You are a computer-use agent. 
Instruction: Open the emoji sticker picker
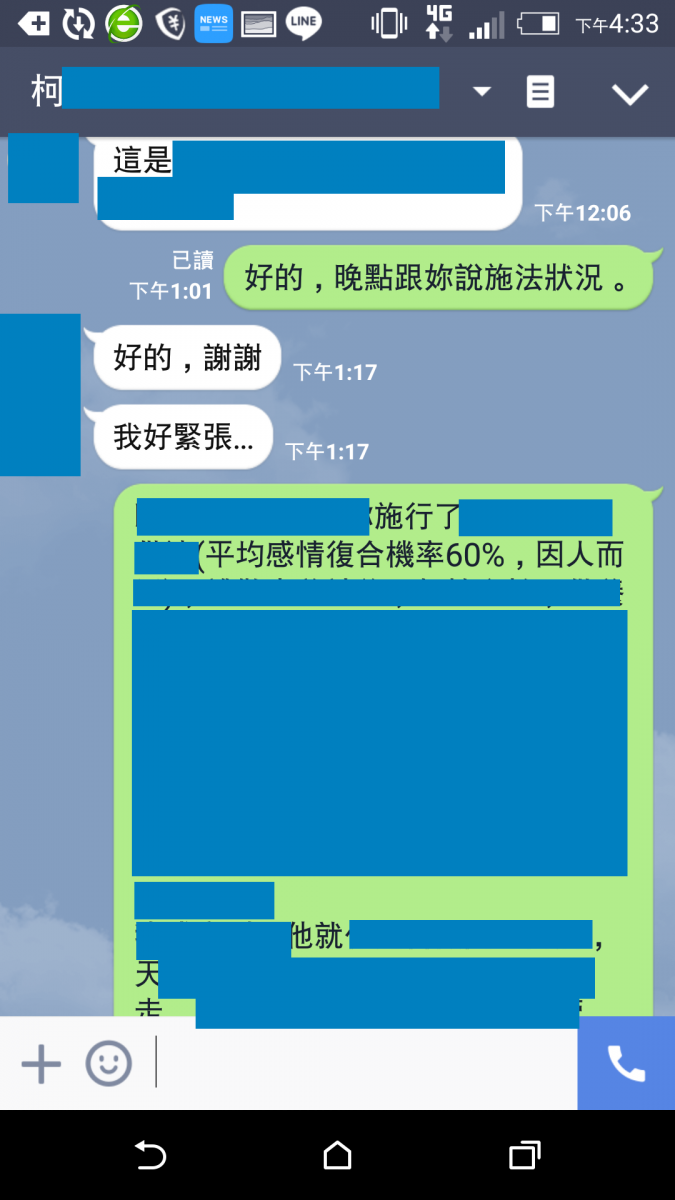108,1063
